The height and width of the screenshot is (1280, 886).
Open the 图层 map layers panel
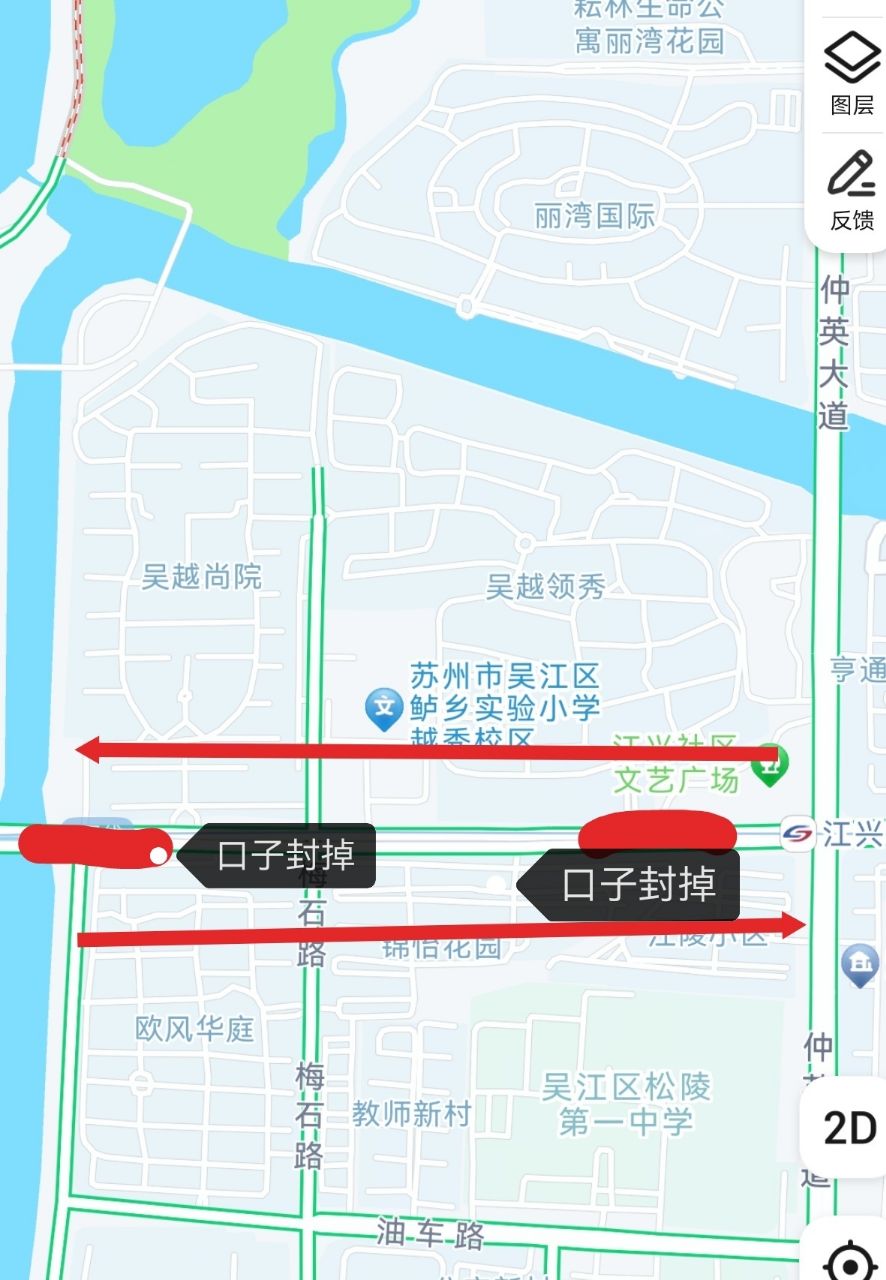(852, 72)
